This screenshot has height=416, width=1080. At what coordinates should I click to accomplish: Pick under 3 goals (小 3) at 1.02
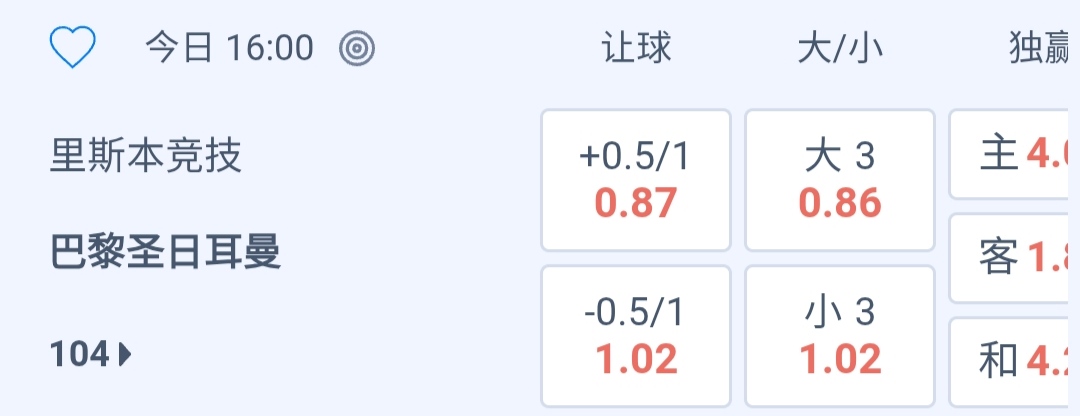(x=840, y=336)
